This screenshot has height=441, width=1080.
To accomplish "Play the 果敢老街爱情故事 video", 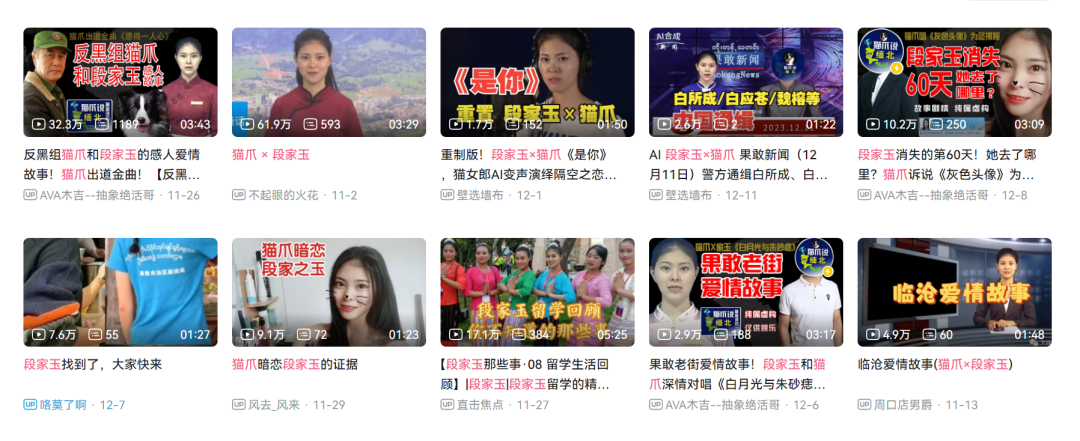I will 746,292.
